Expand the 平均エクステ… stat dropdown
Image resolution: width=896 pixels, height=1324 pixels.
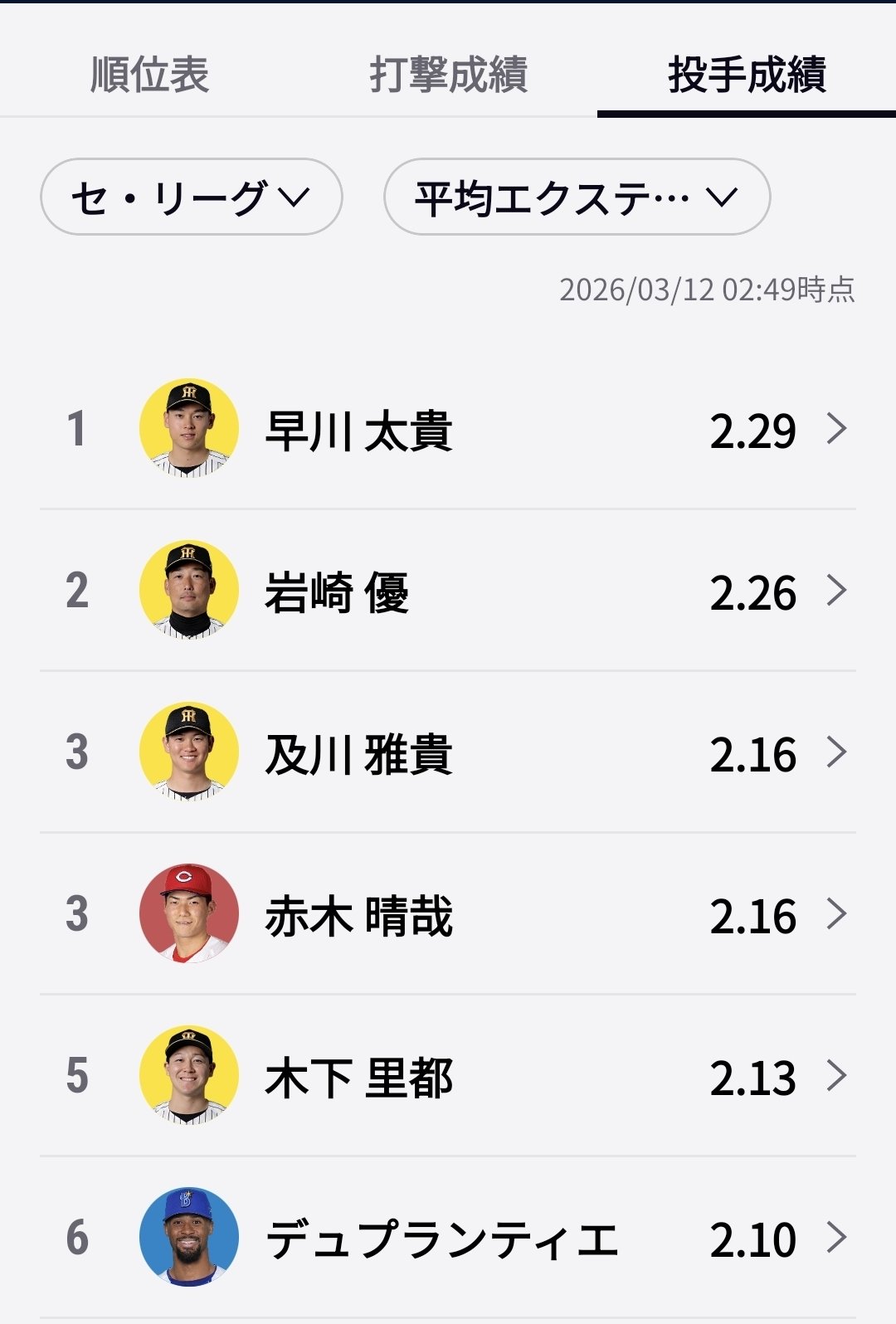(x=577, y=197)
